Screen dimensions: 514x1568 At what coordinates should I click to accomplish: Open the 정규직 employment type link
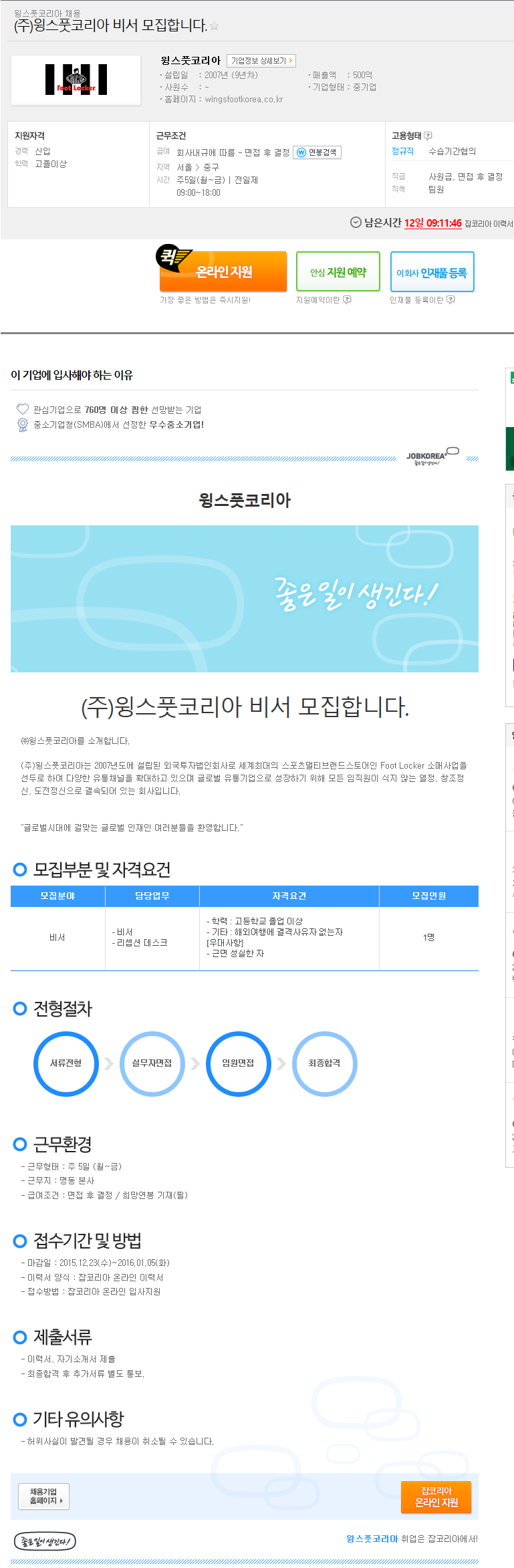[x=402, y=152]
